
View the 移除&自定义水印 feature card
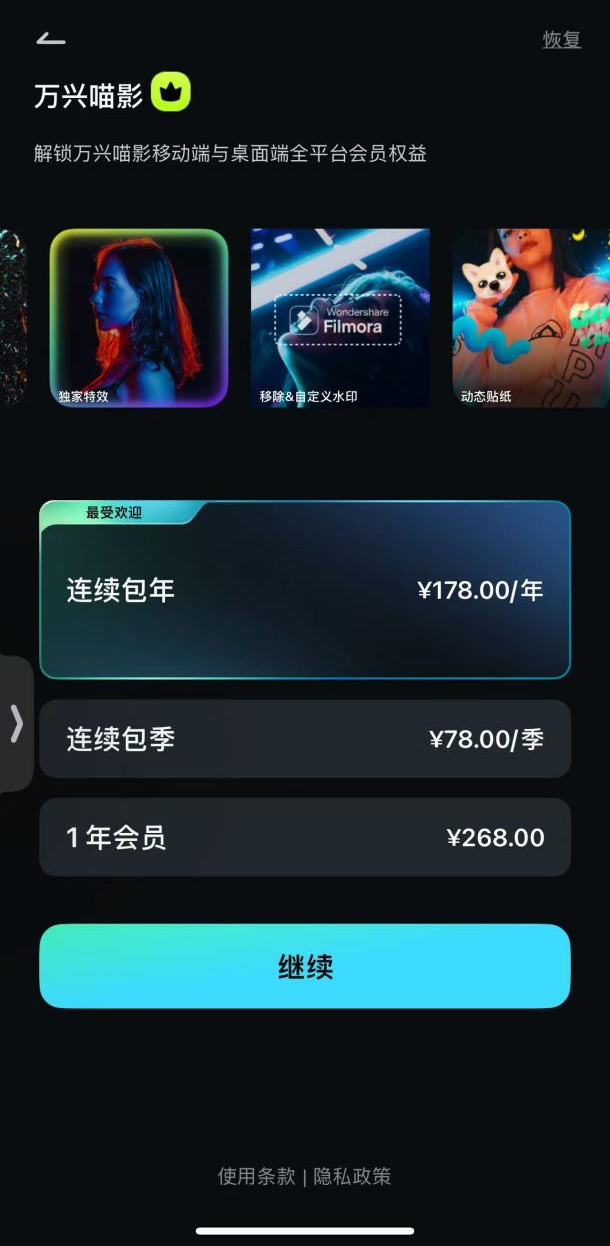(340, 318)
